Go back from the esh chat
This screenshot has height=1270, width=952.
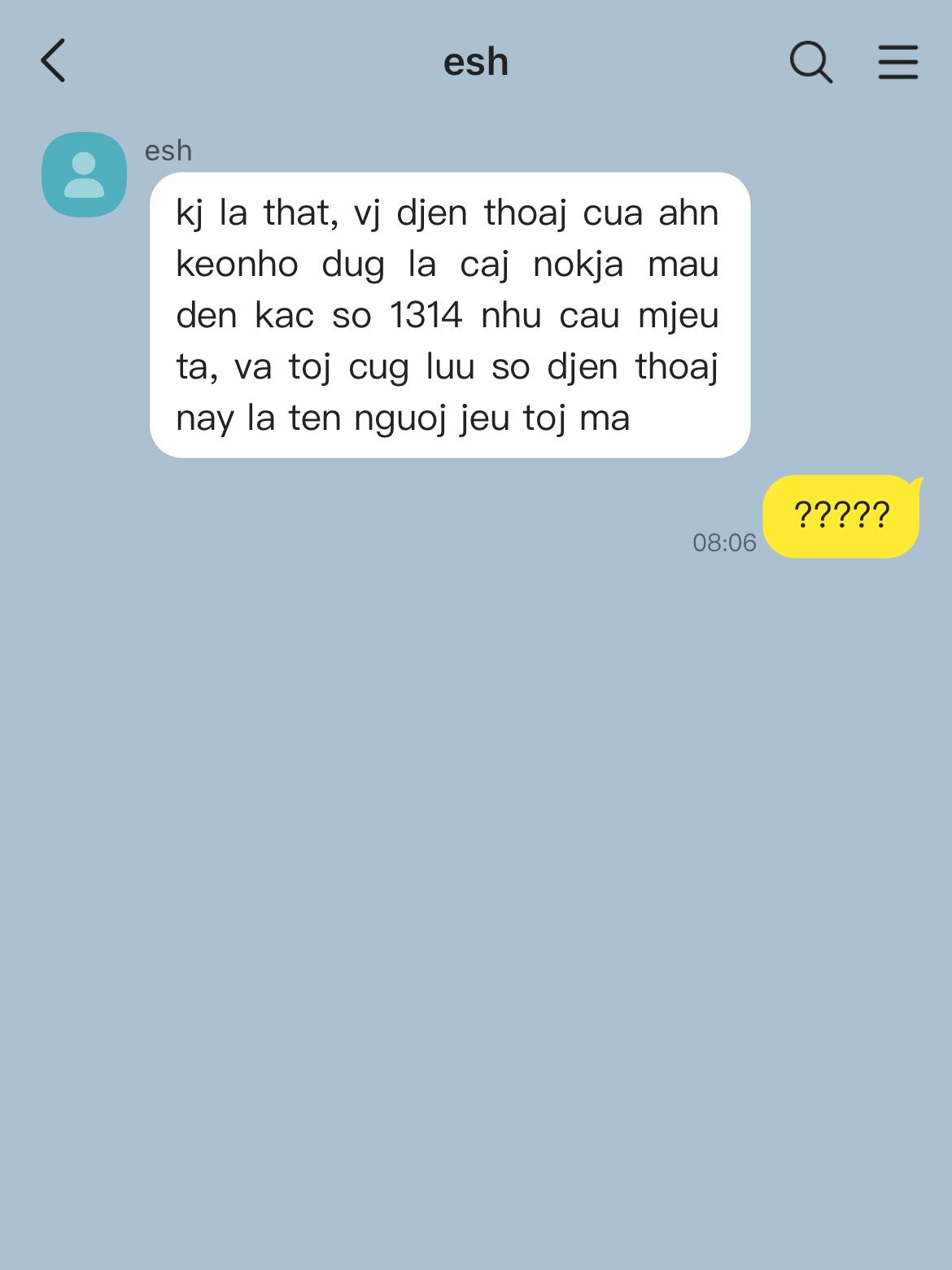point(53,61)
